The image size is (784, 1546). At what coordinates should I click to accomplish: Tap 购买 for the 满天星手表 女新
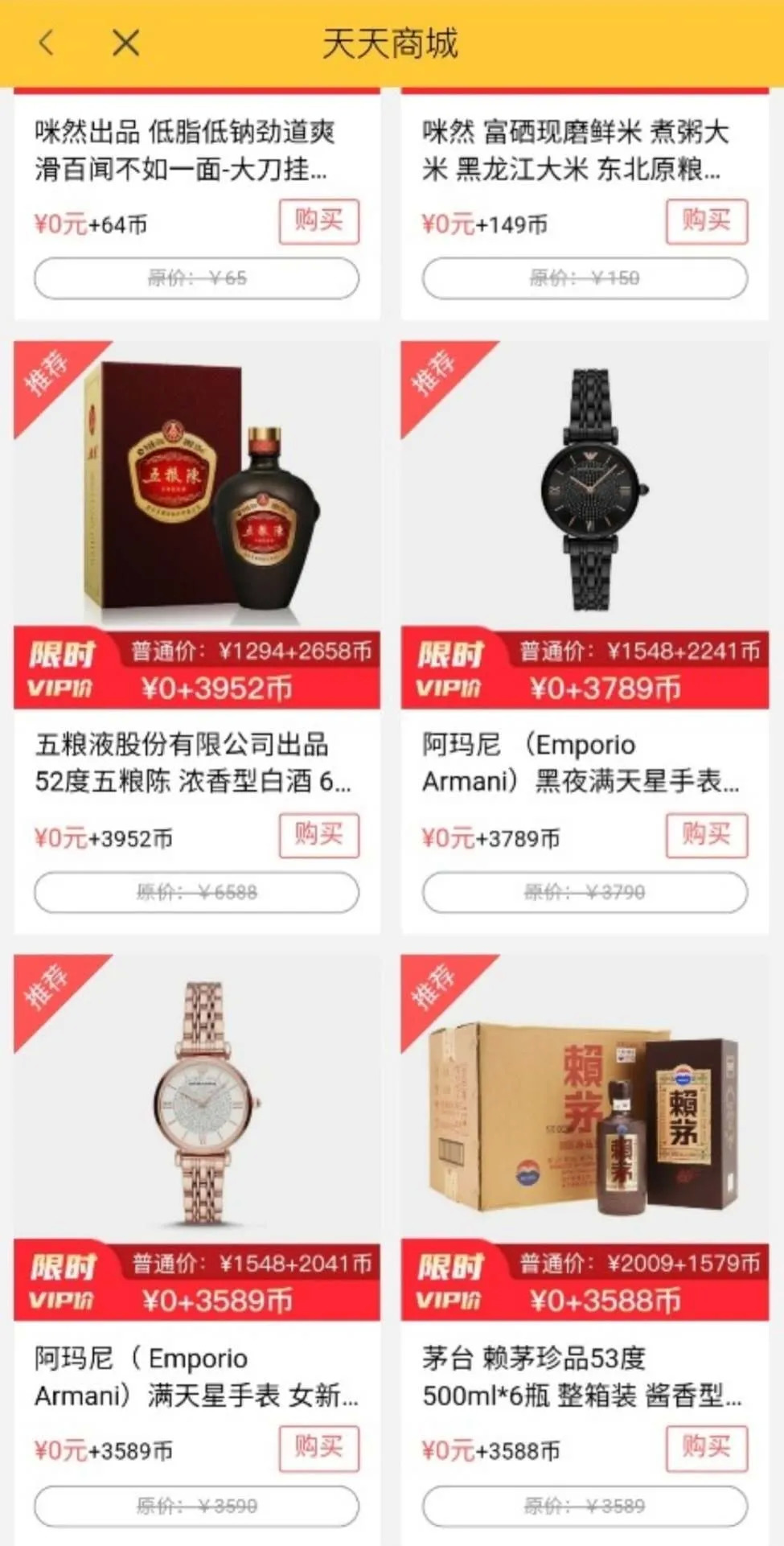[318, 1448]
